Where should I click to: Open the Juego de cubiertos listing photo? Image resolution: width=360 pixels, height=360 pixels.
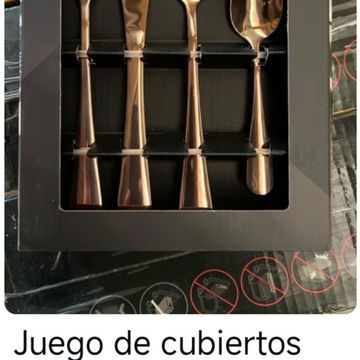[x=180, y=157]
